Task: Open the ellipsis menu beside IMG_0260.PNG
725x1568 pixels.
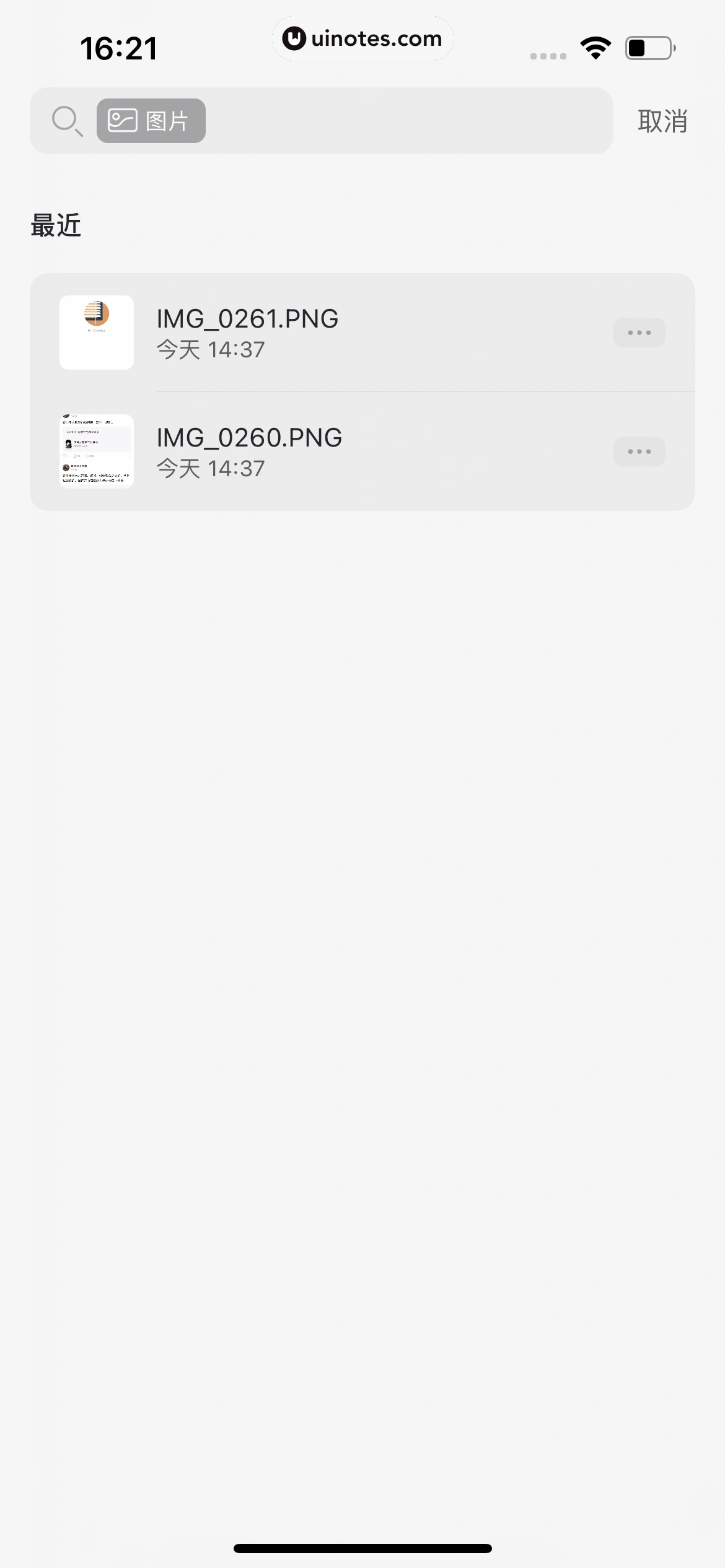Action: (639, 451)
